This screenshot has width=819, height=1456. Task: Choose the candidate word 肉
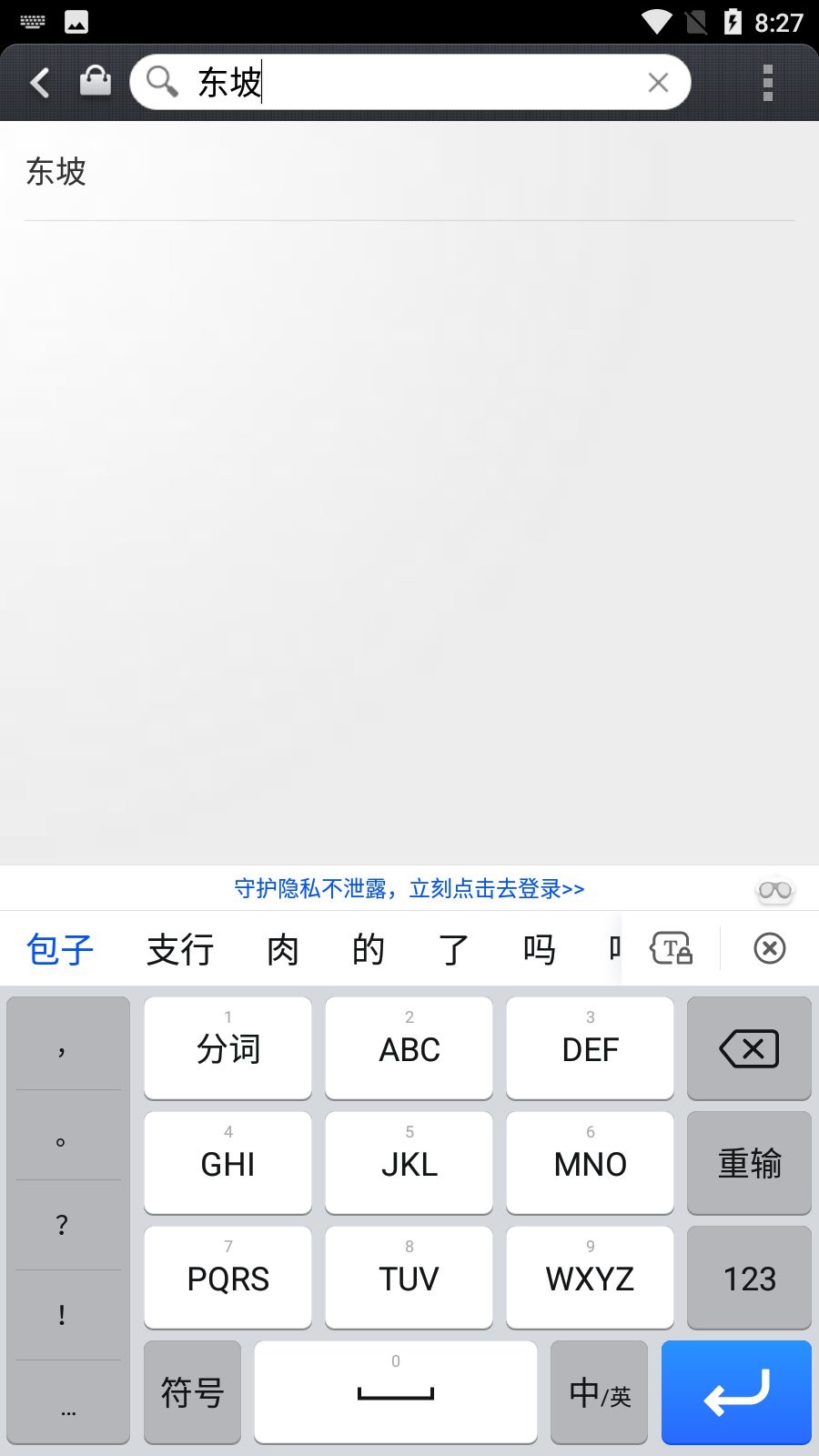283,949
